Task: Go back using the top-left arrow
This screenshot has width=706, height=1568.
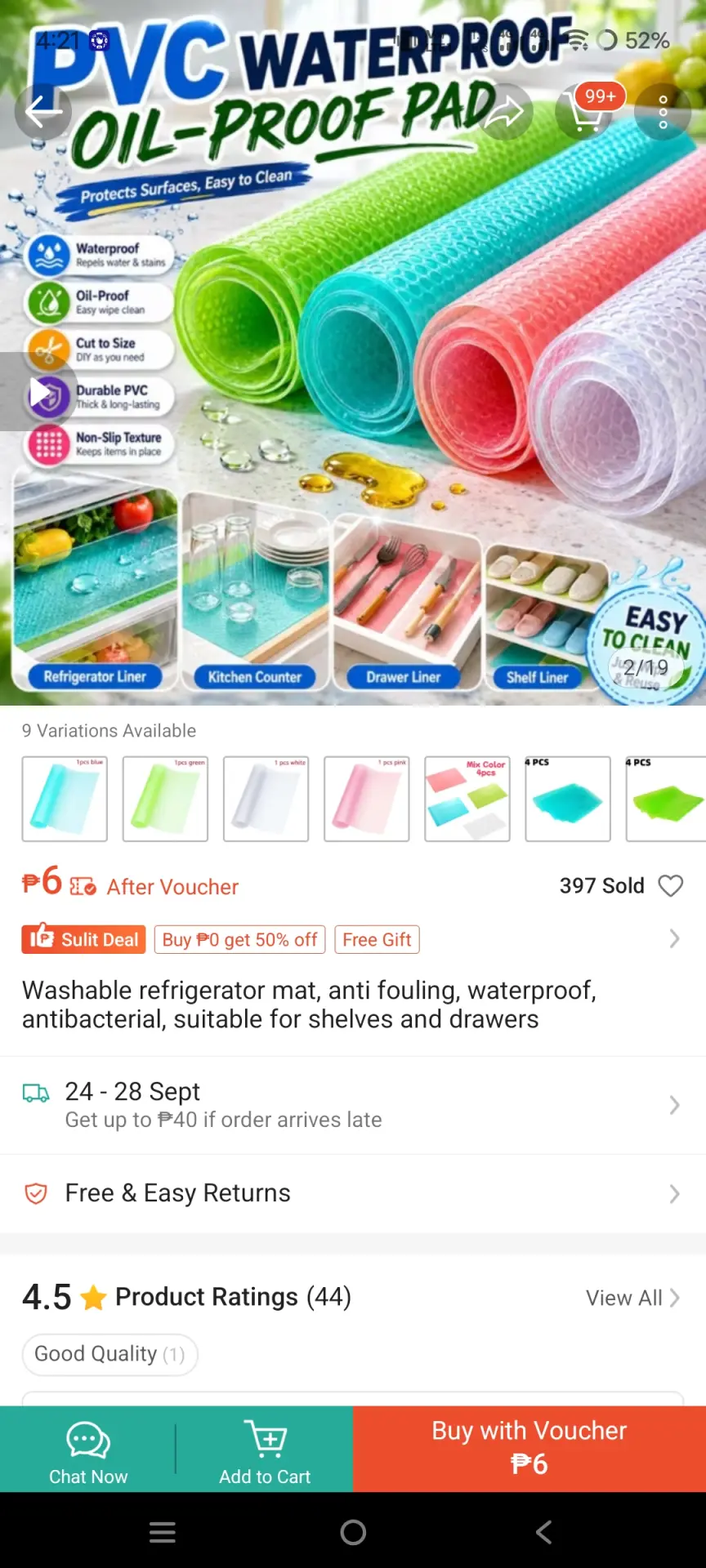Action: click(43, 112)
